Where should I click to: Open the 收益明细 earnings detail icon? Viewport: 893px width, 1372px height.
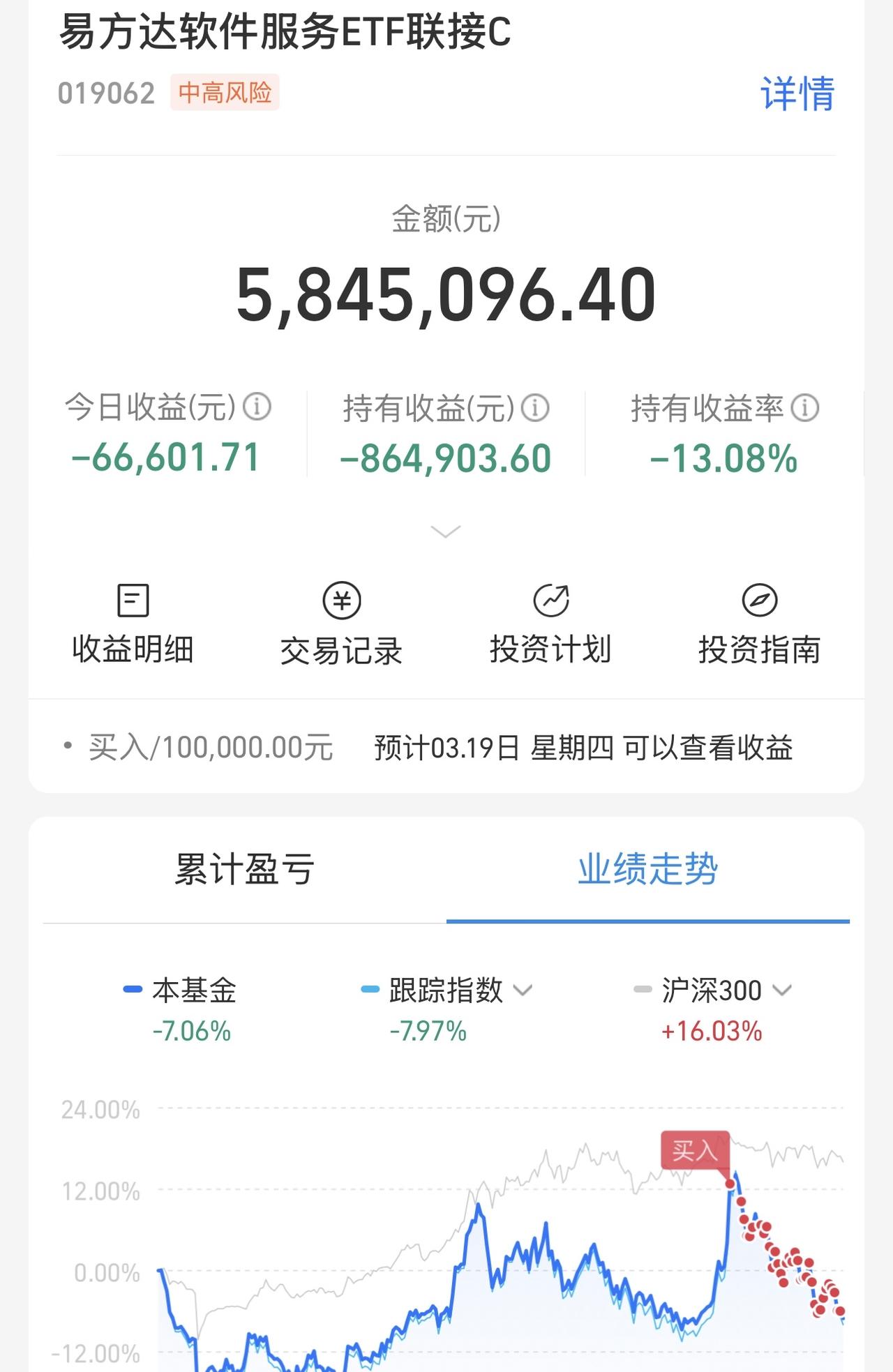(x=133, y=621)
